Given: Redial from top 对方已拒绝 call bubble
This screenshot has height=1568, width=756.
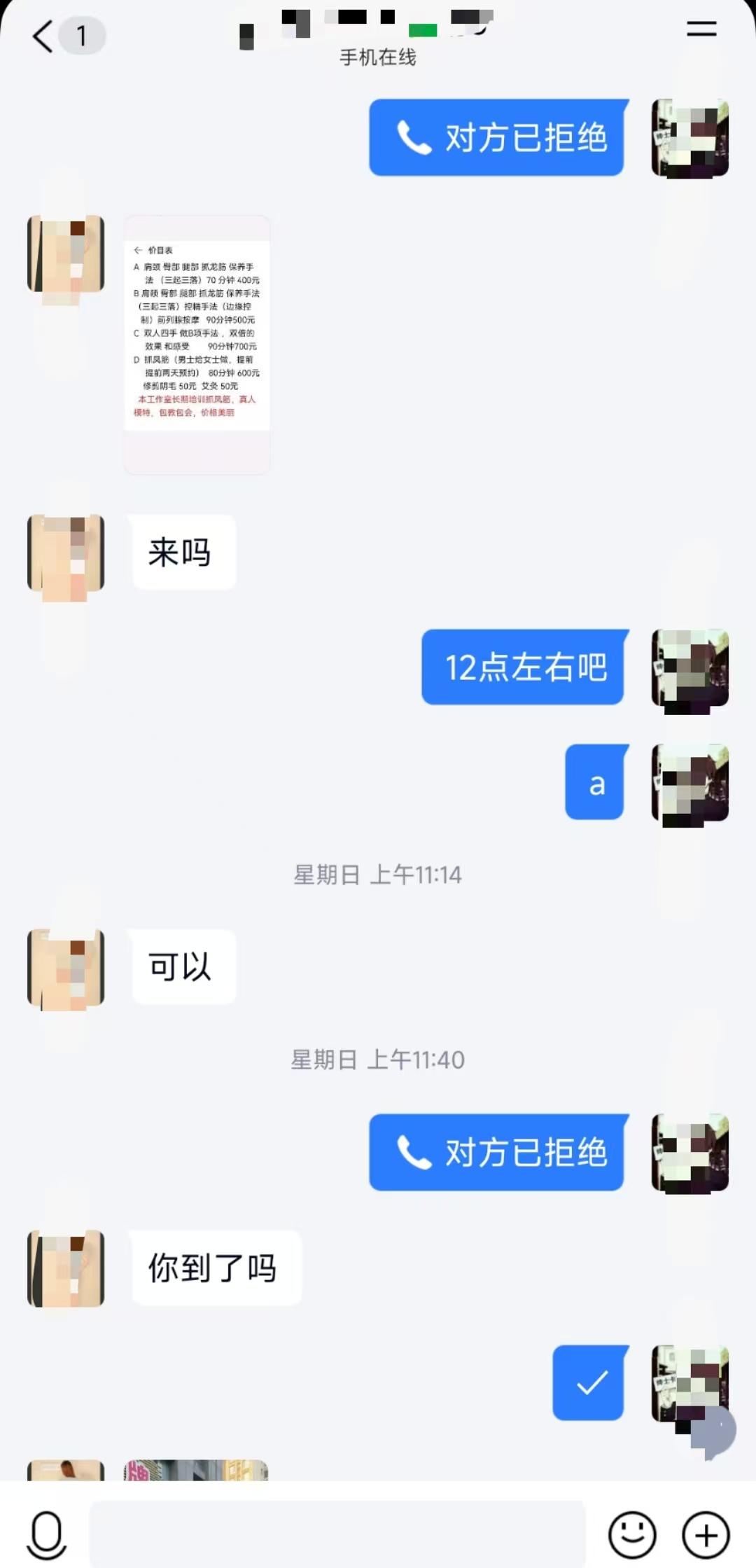Looking at the screenshot, I should [x=496, y=137].
